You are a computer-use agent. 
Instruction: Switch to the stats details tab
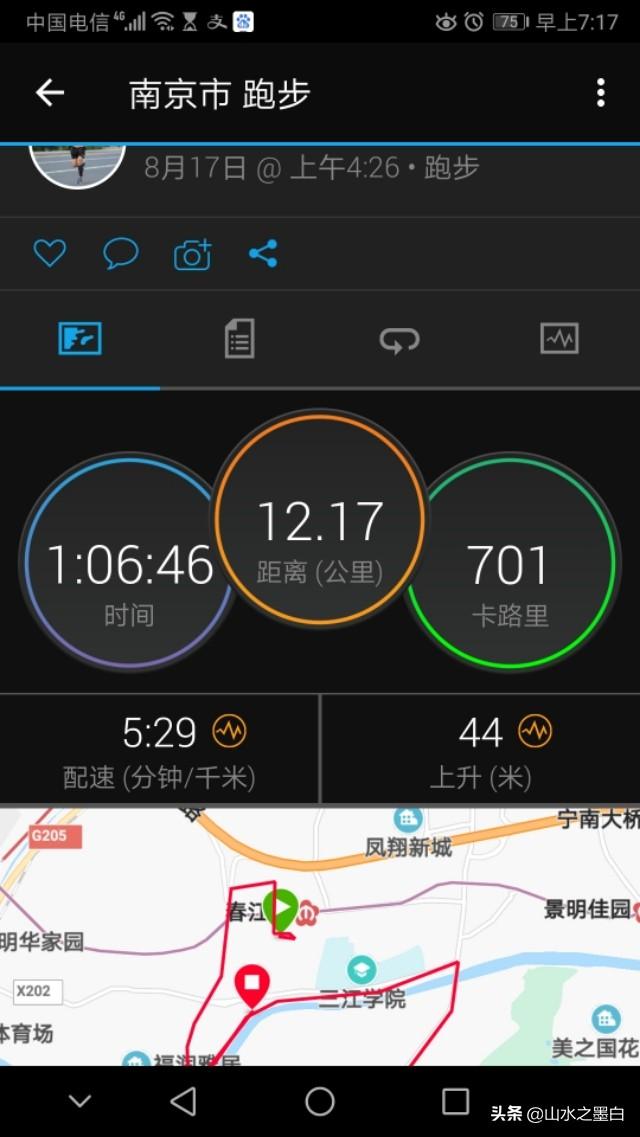(x=239, y=339)
